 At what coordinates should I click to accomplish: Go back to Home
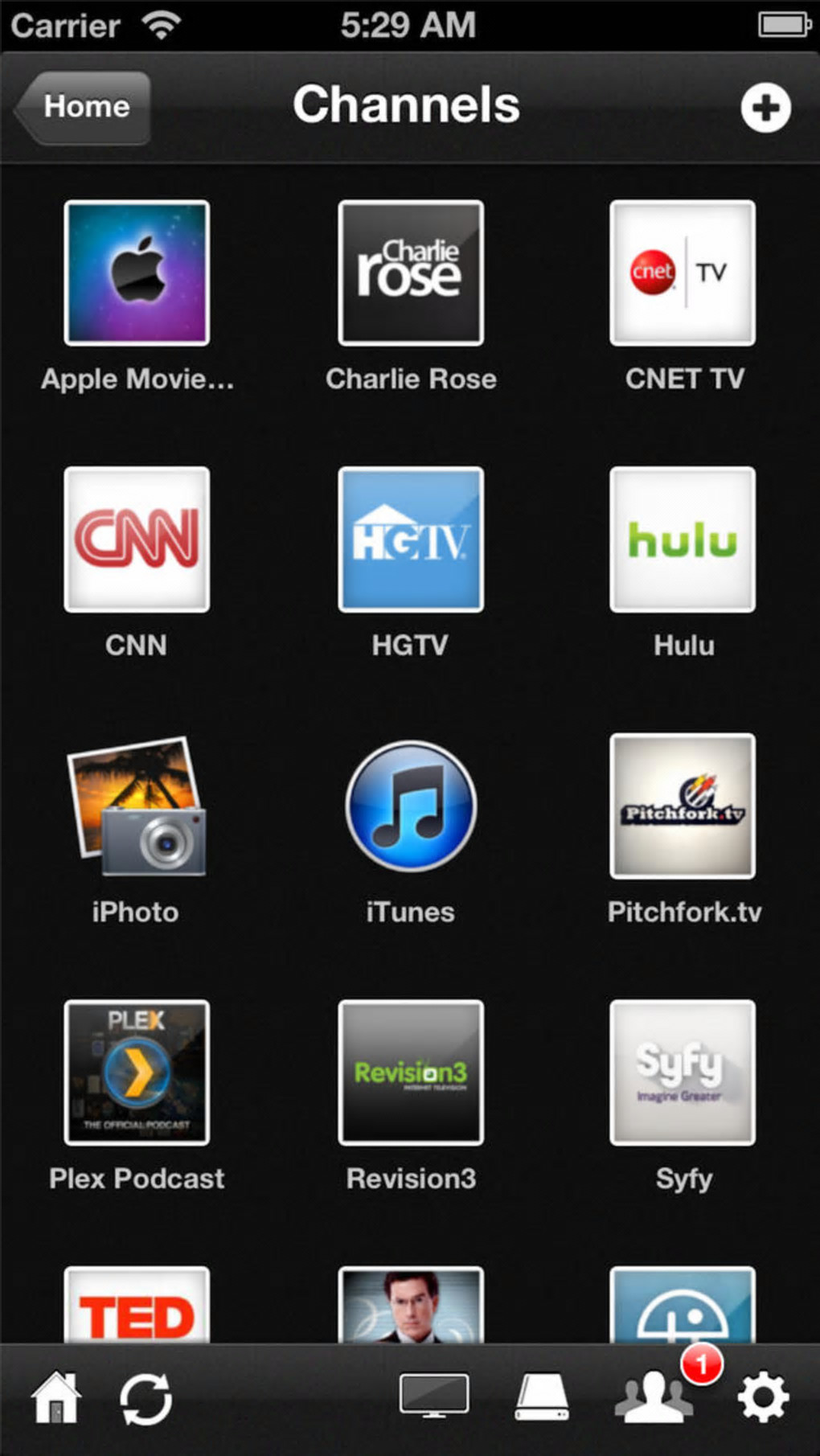84,107
